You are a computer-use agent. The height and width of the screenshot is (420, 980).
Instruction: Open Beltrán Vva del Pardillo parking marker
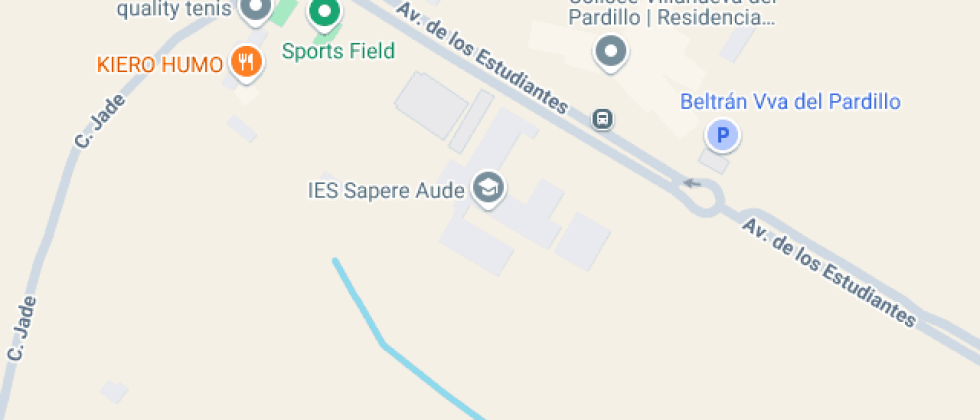point(721,134)
